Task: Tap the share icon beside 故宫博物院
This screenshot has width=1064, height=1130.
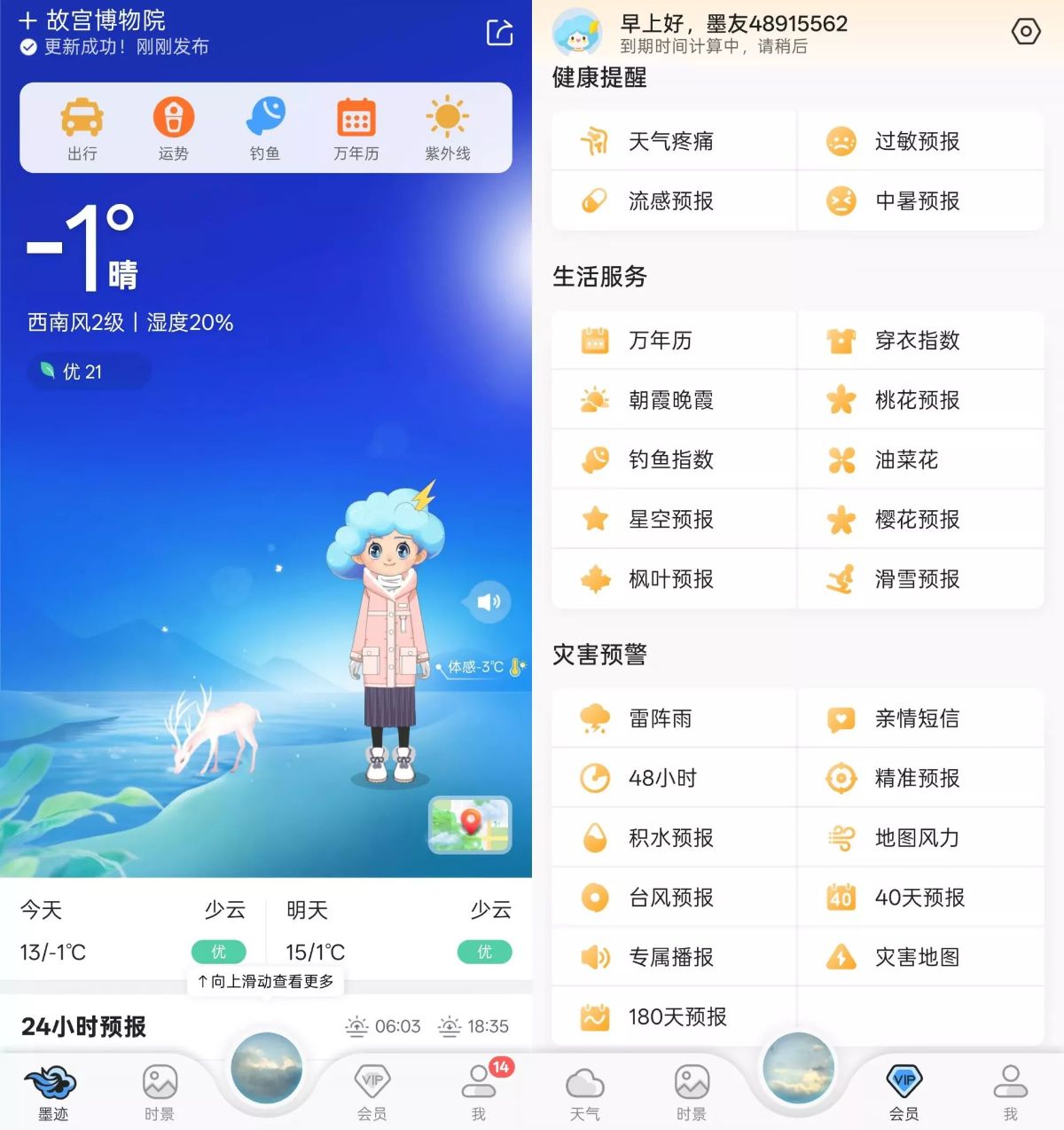Action: pyautogui.click(x=499, y=32)
